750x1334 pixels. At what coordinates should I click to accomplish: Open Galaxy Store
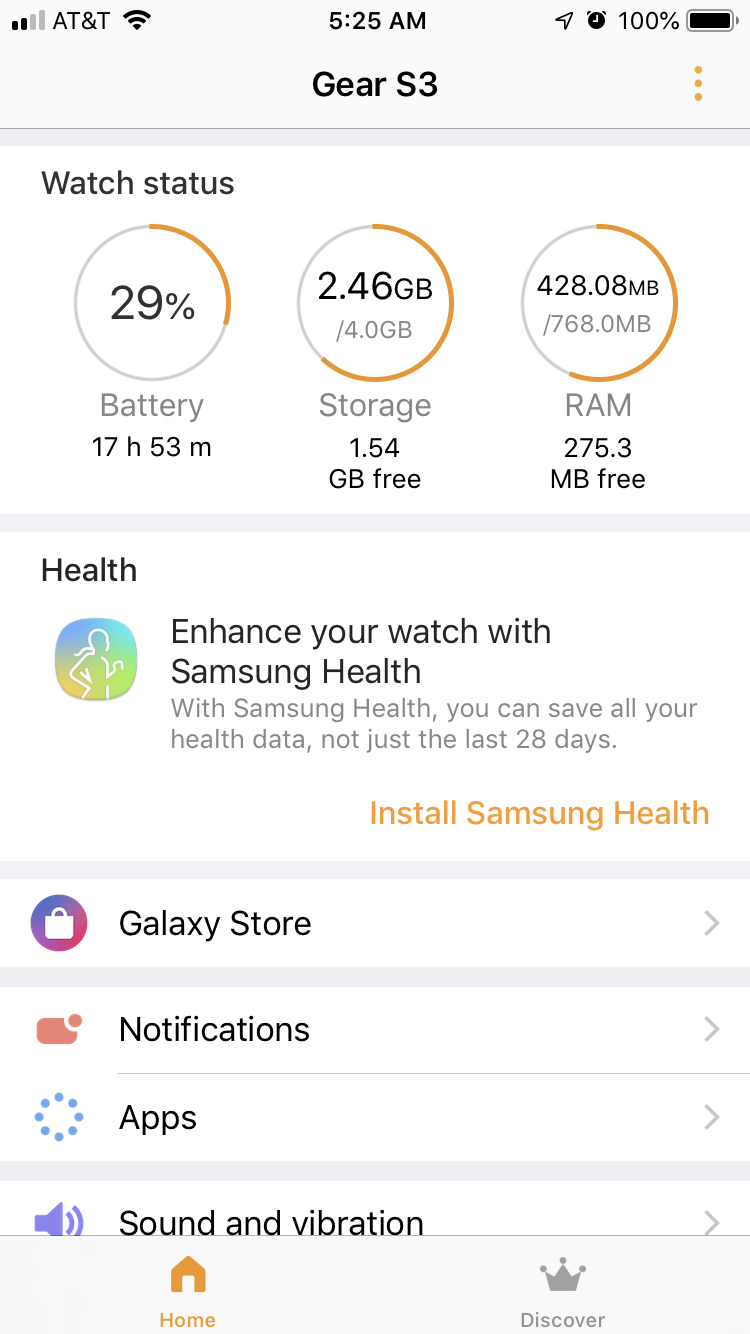click(x=375, y=923)
